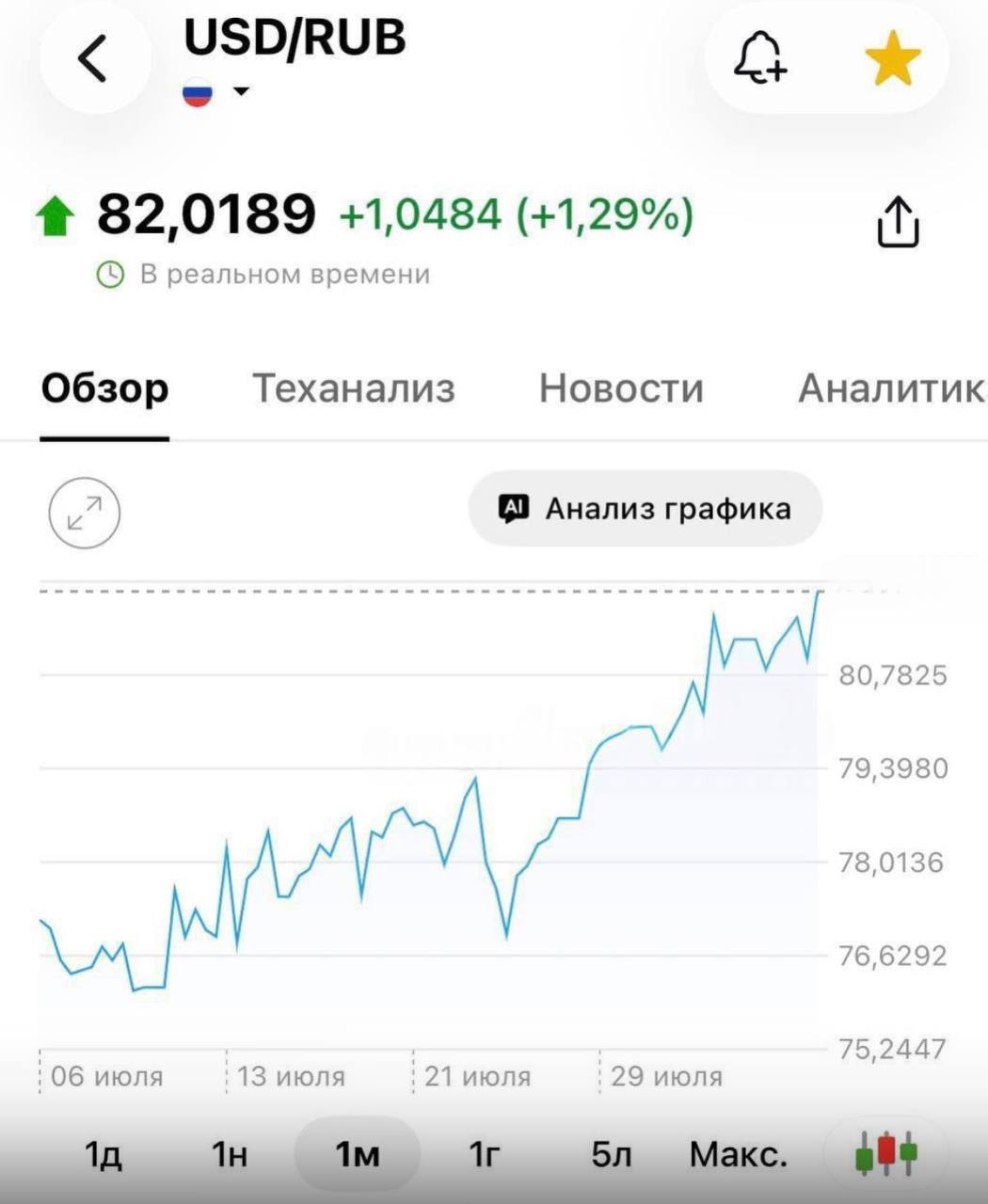Screen dimensions: 988x1204
Task: Open the Новости tab
Action: click(621, 388)
